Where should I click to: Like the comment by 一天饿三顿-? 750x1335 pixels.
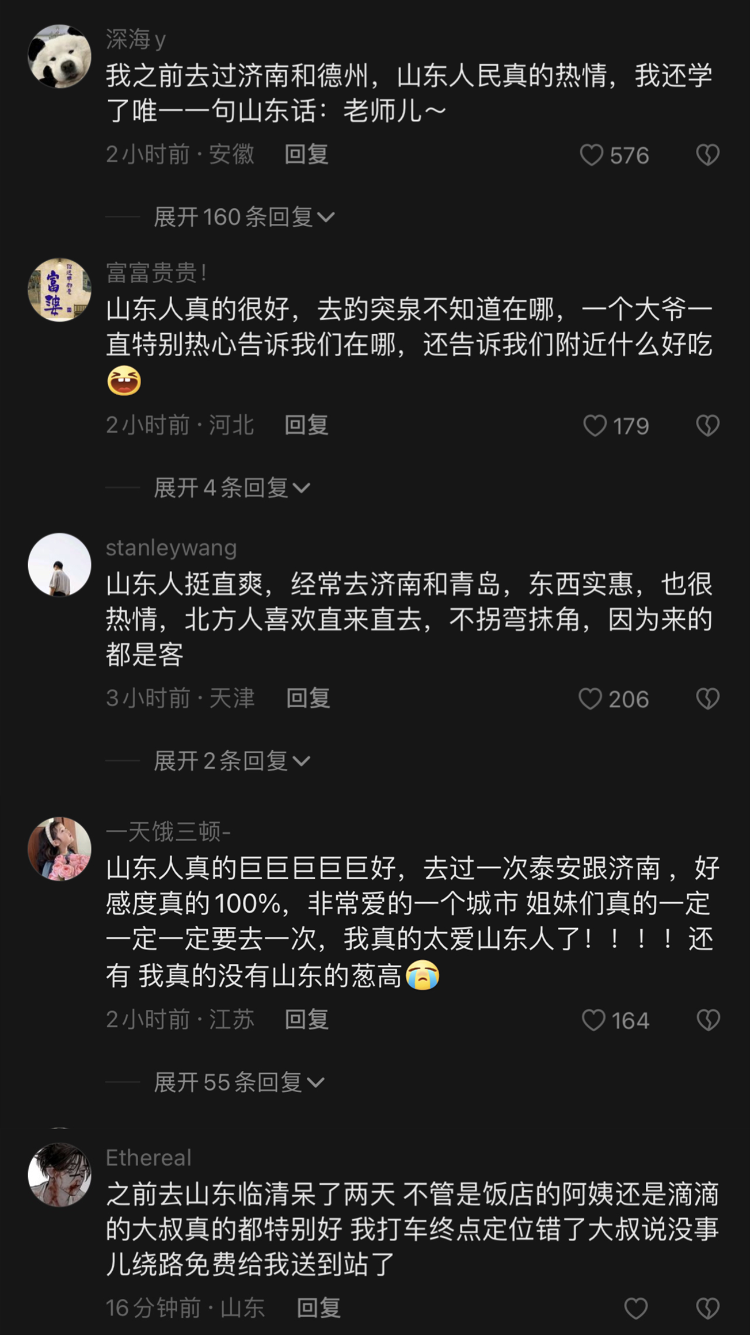coord(594,1020)
